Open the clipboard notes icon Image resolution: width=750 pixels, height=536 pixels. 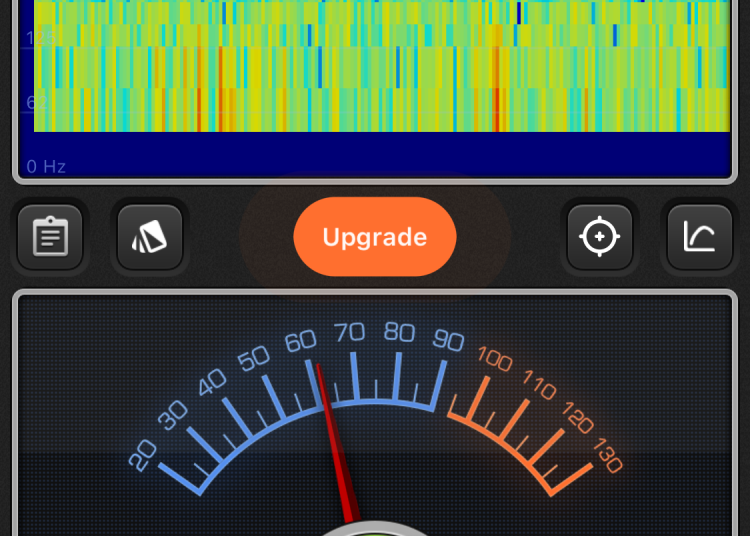pos(50,237)
